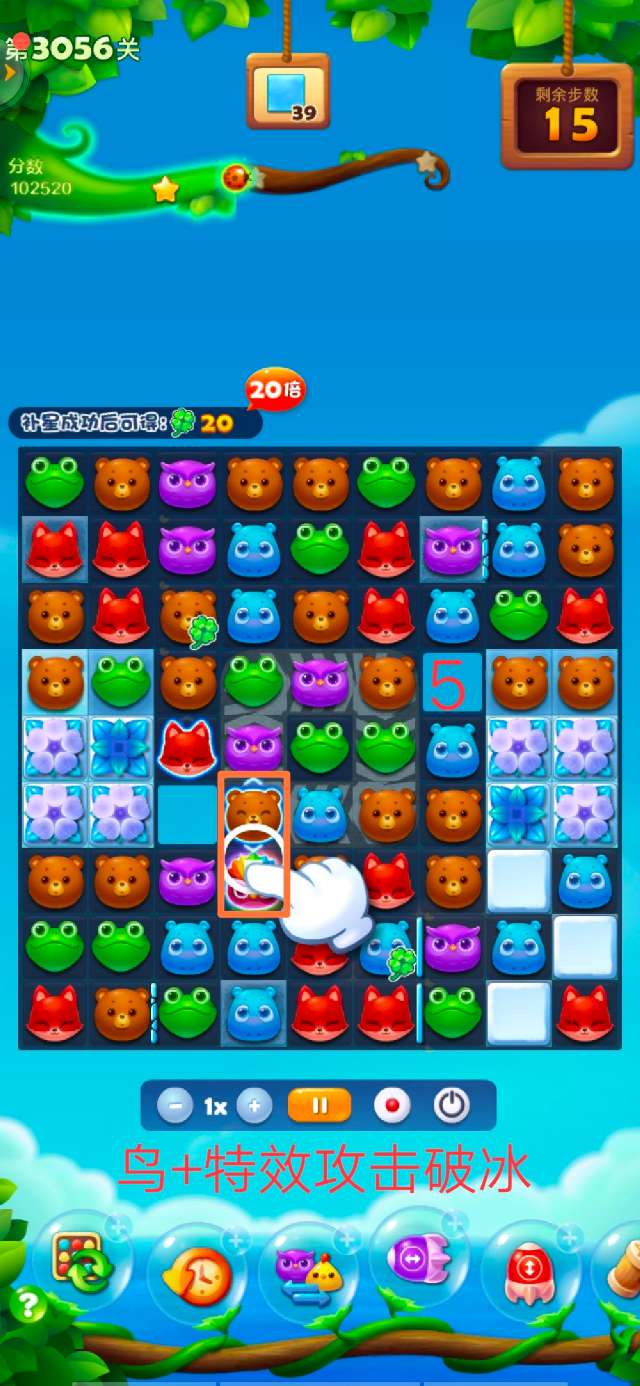Start recording with the red dot button
Viewport: 640px width, 1386px height.
click(392, 1106)
